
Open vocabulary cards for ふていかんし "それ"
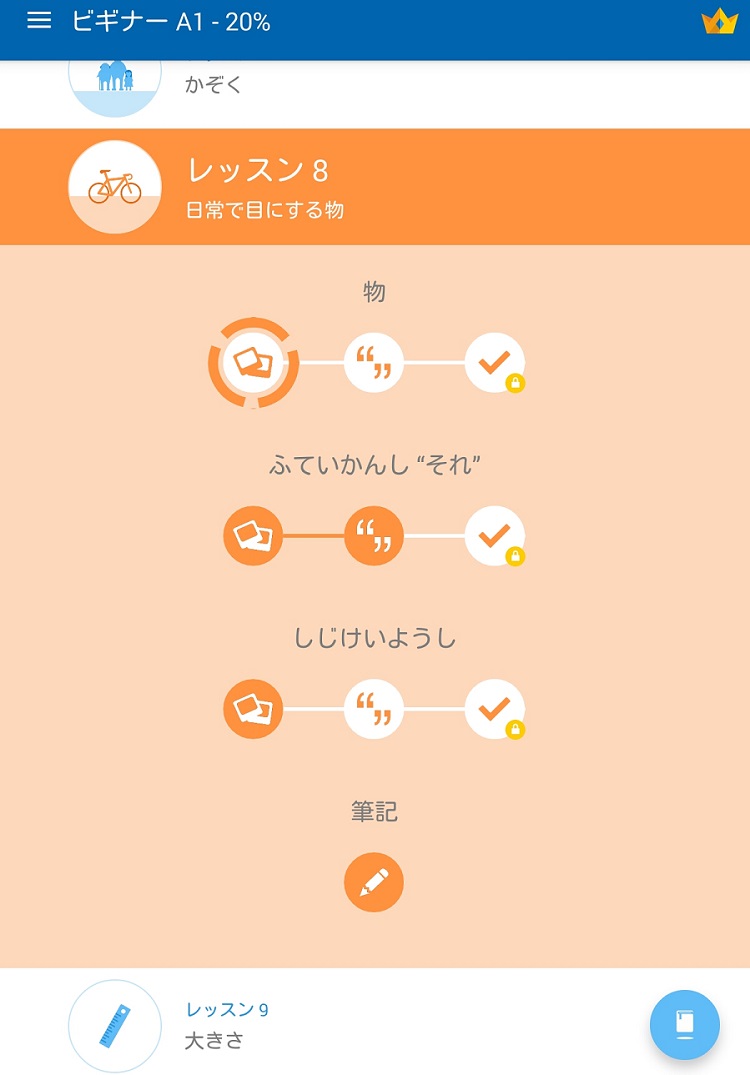(x=253, y=536)
